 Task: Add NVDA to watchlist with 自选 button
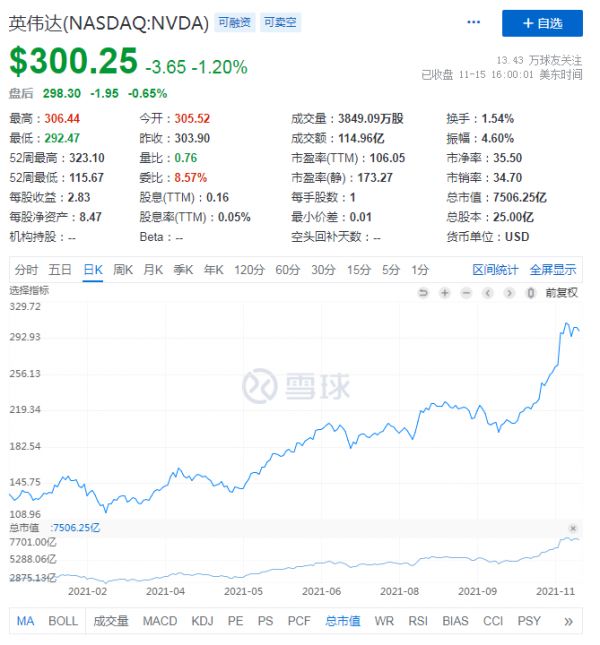(x=542, y=23)
